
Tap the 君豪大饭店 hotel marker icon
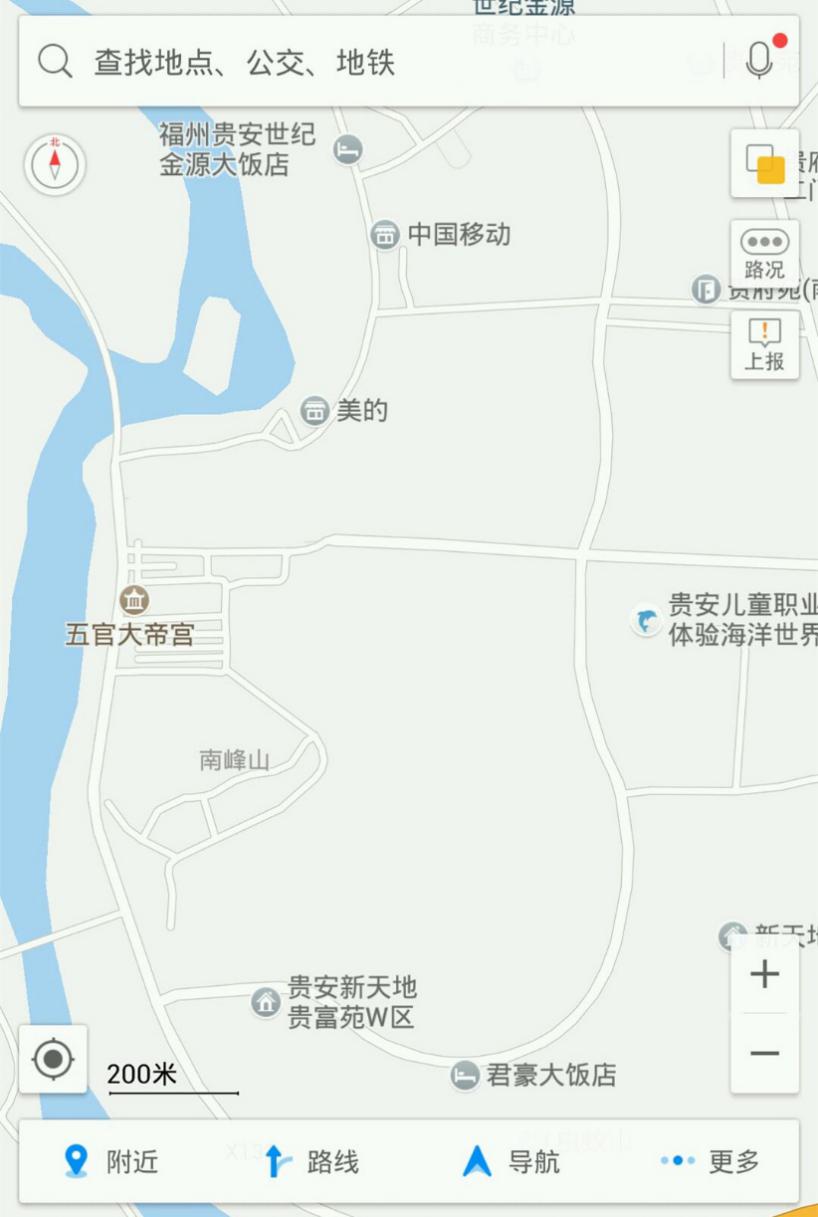(x=462, y=1077)
